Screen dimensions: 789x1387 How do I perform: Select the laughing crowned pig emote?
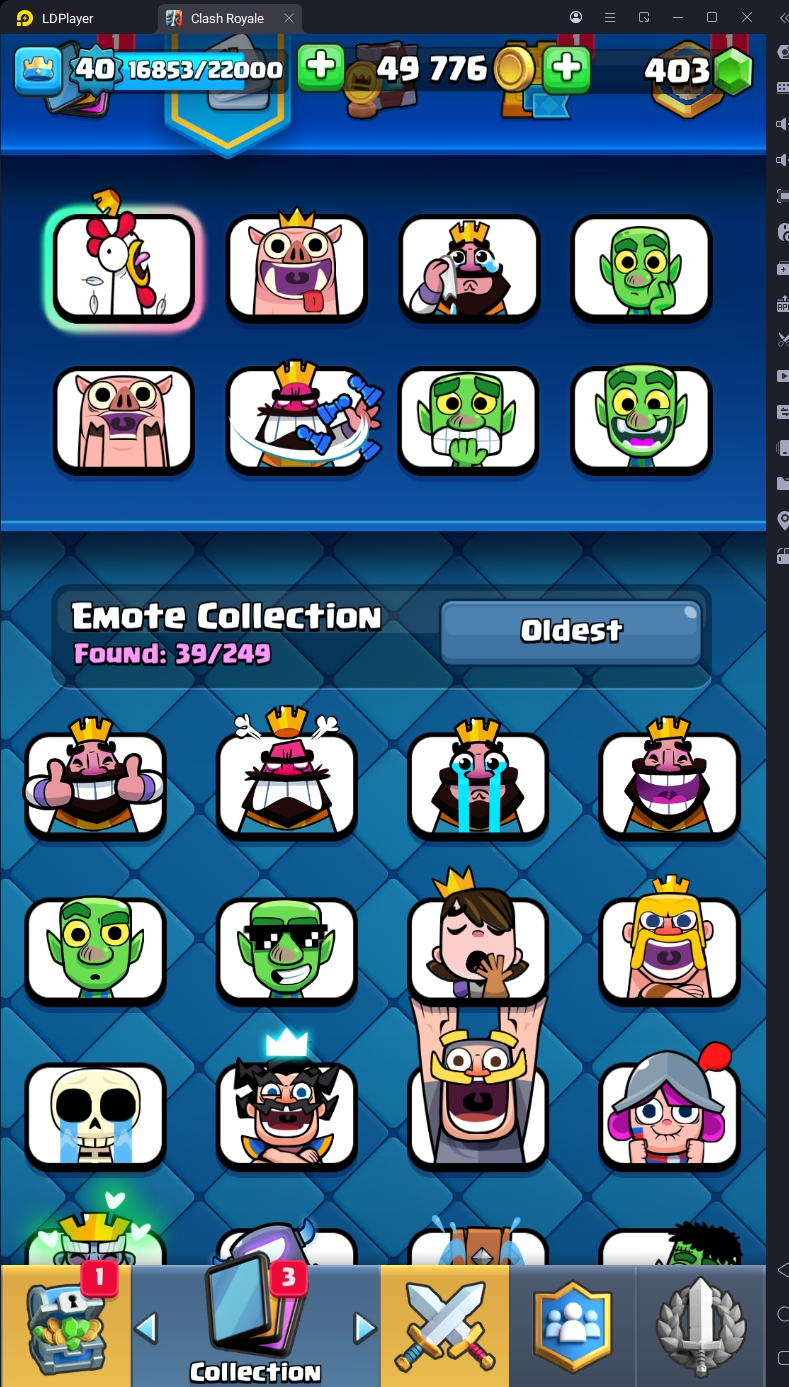click(x=296, y=268)
